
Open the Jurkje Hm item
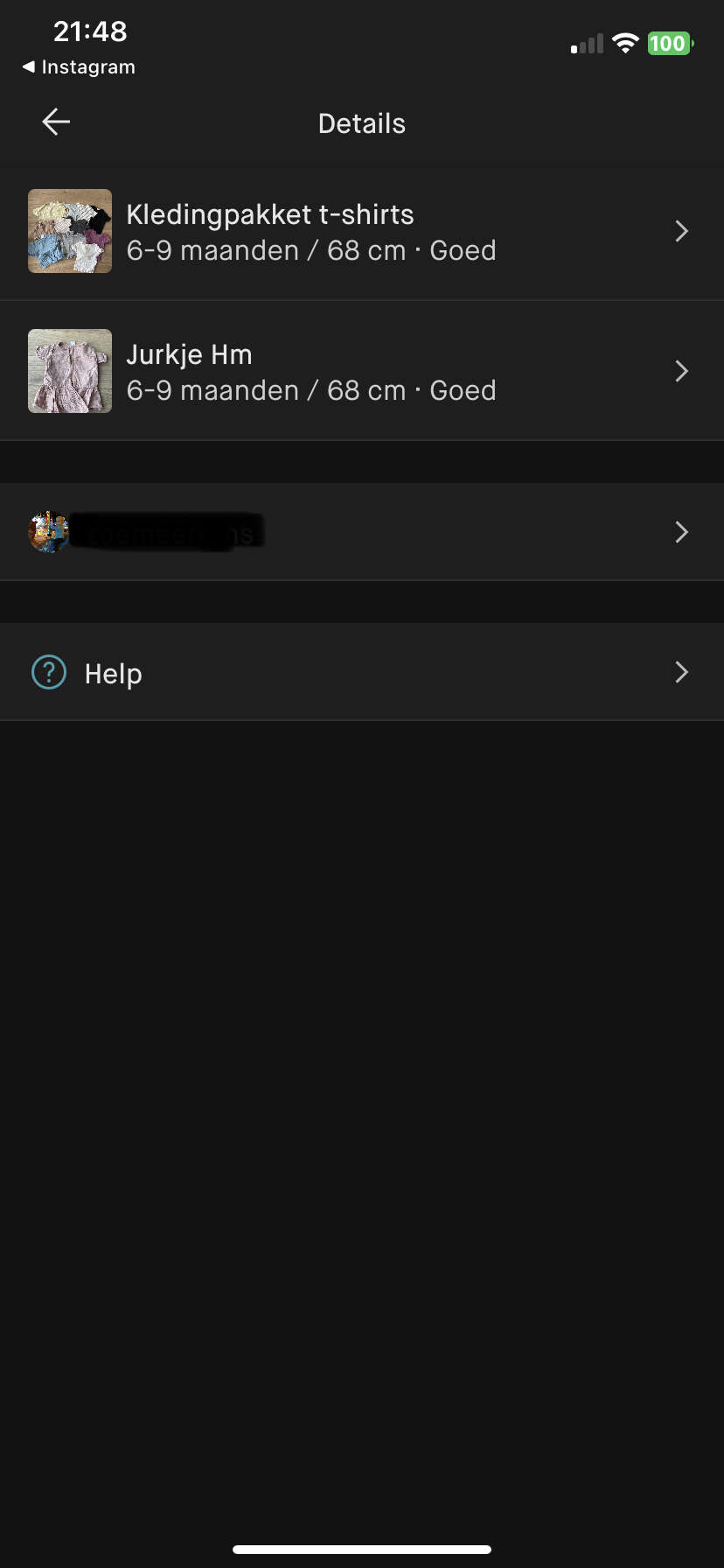[362, 371]
